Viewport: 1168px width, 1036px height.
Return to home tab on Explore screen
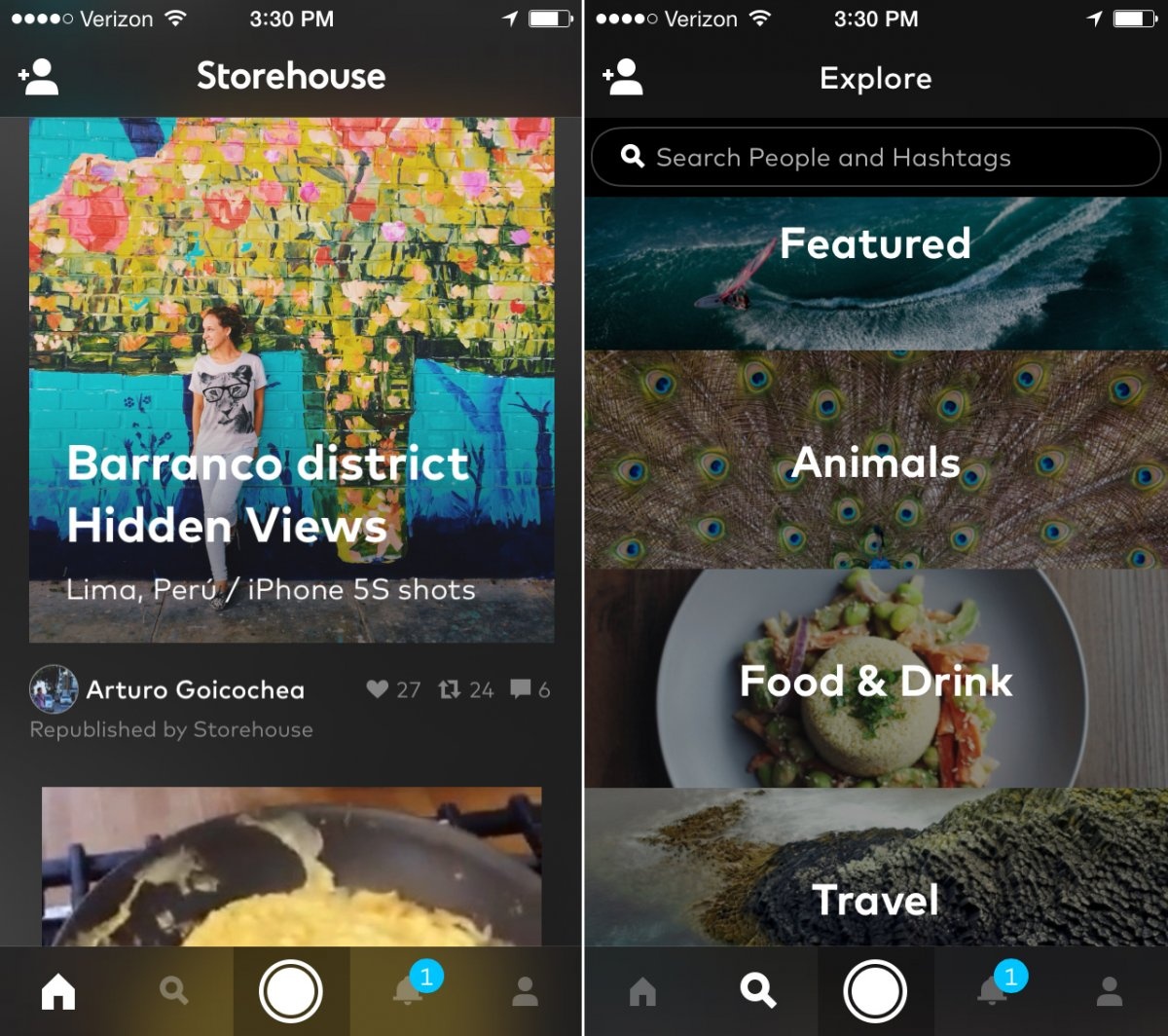tap(642, 991)
